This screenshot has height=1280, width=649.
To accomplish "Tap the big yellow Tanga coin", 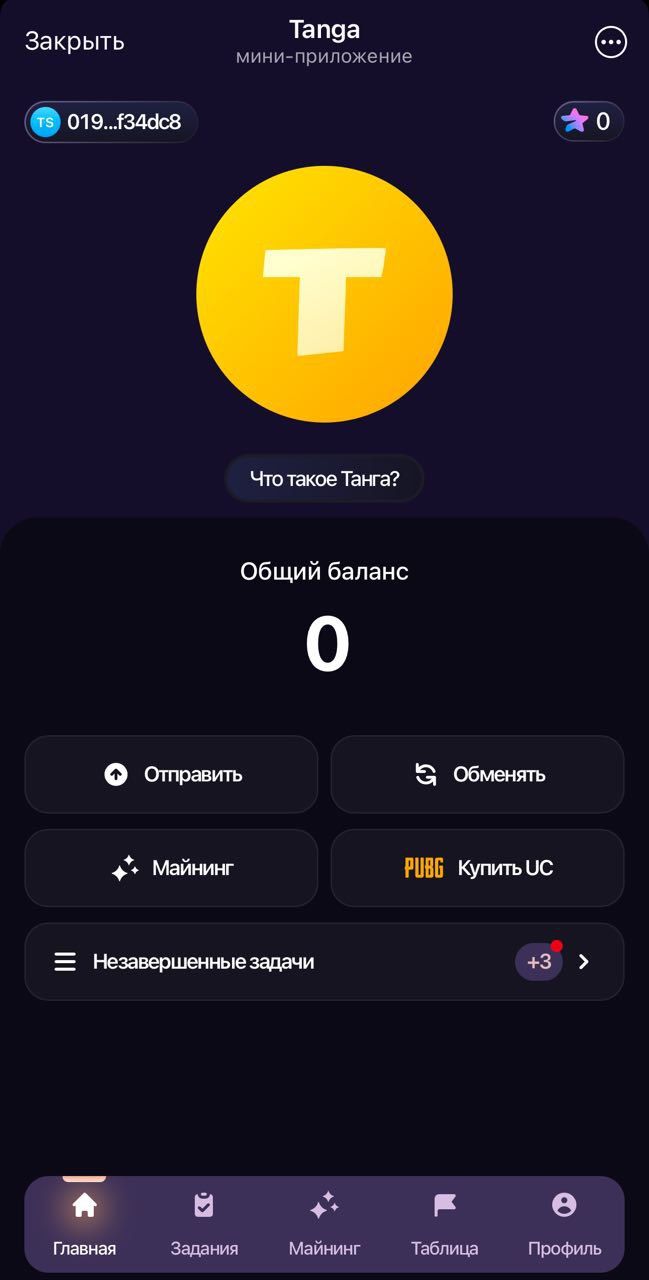I will pyautogui.click(x=324, y=294).
